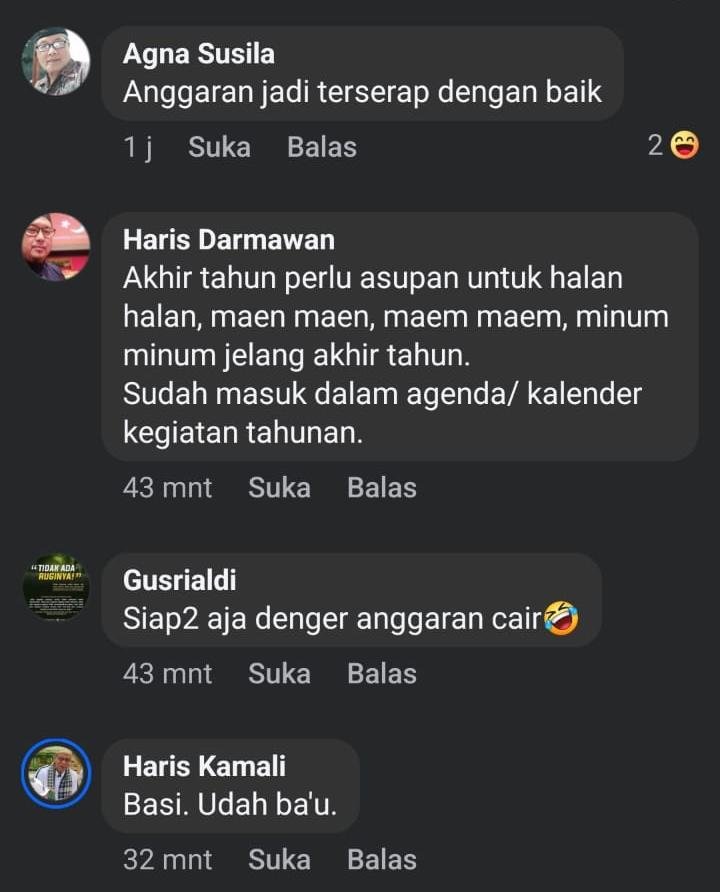
Task: Like Haris Kamali's comment
Action: click(279, 859)
